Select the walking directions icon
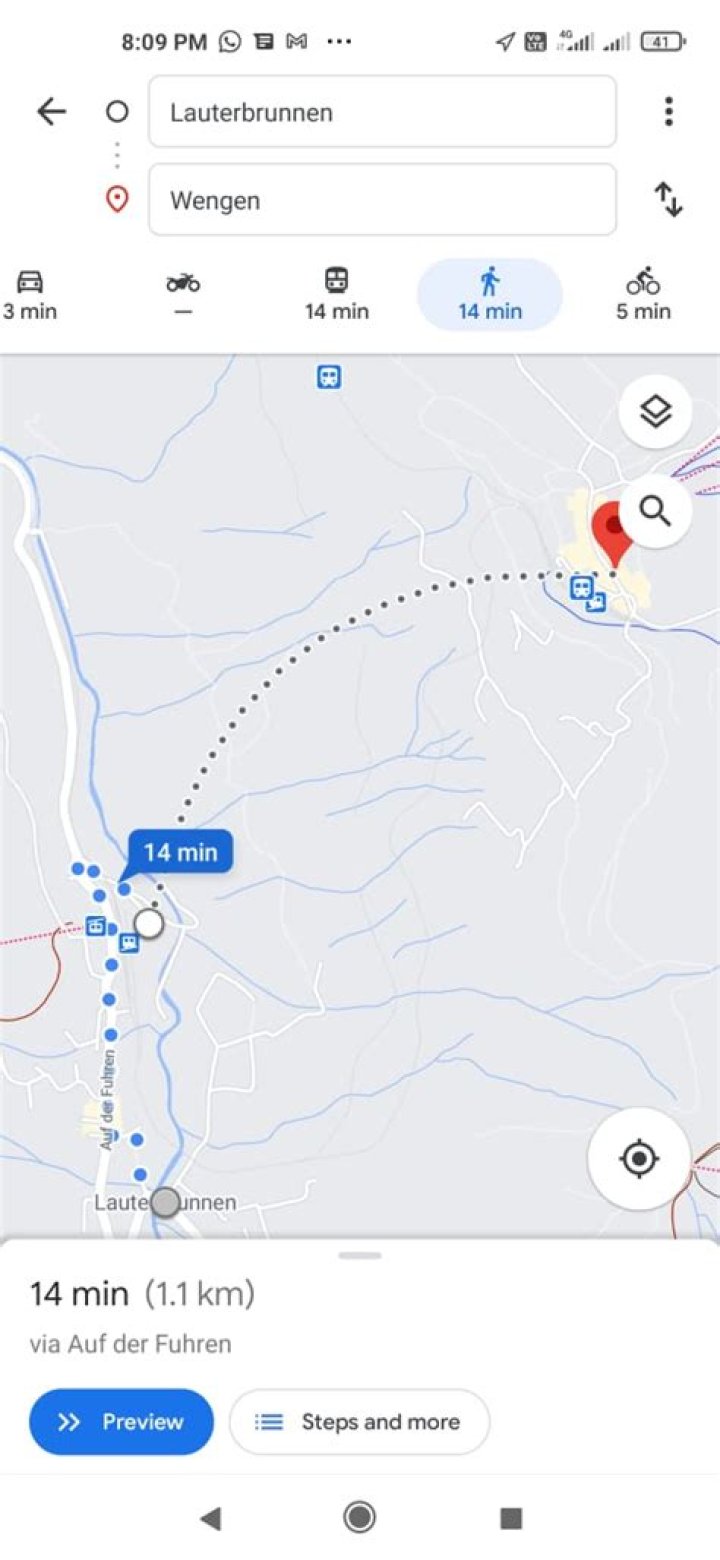Viewport: 720px width, 1560px height. pos(487,283)
